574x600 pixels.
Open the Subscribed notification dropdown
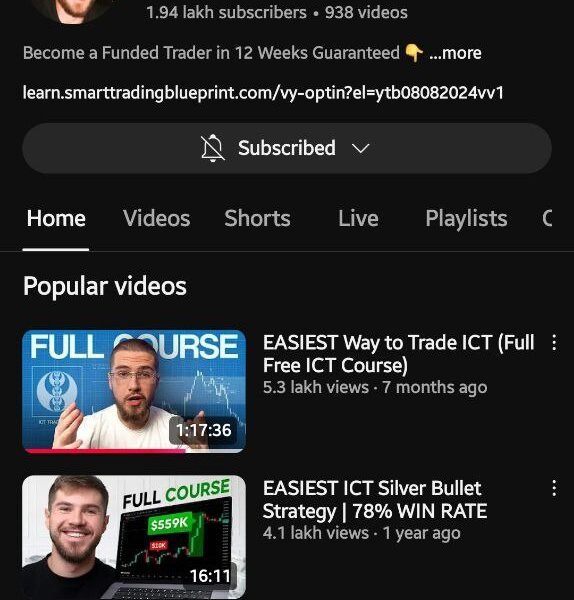point(287,148)
